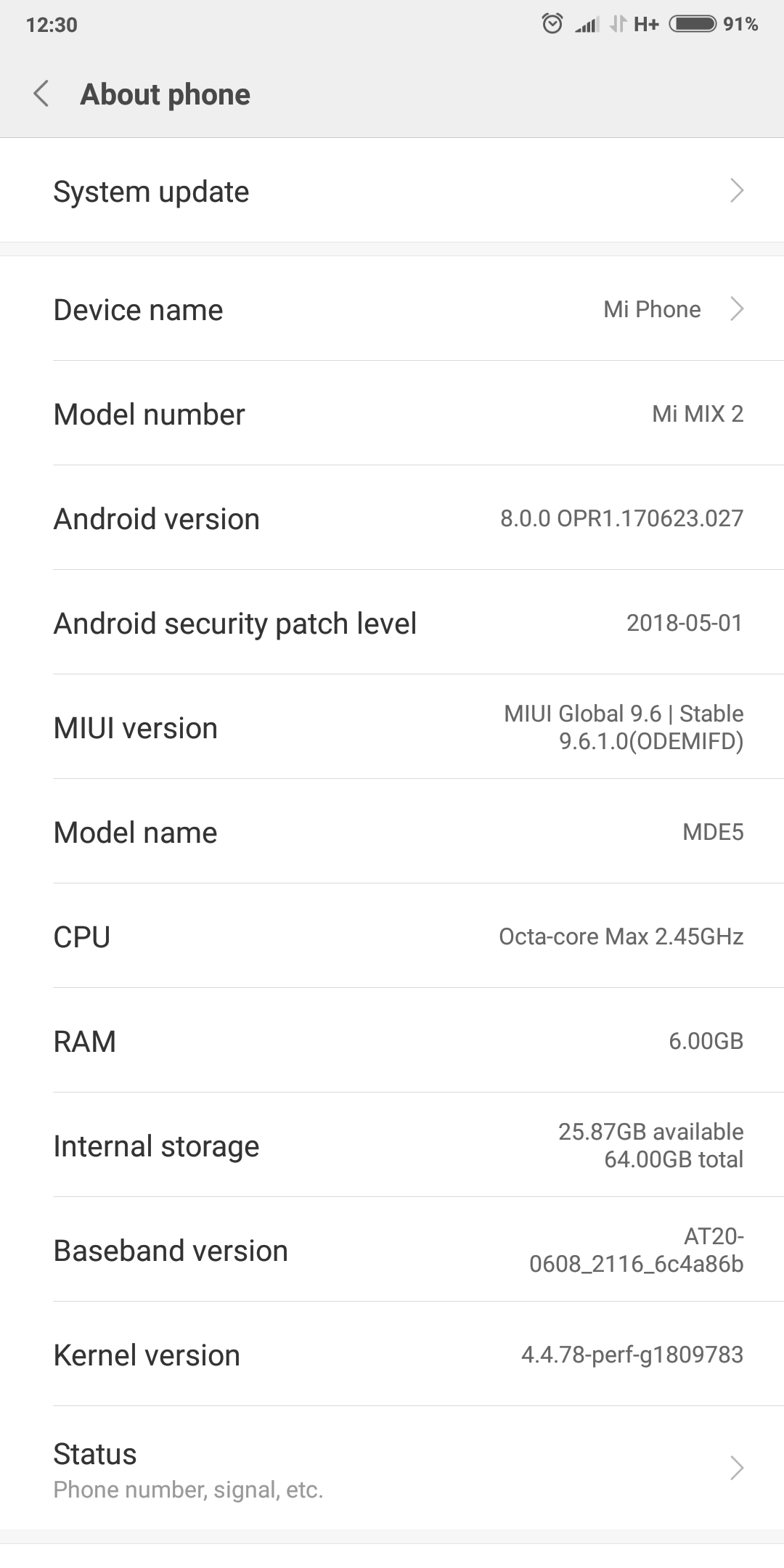Go back from About phone
Viewport: 784px width, 1568px height.
pyautogui.click(x=41, y=94)
